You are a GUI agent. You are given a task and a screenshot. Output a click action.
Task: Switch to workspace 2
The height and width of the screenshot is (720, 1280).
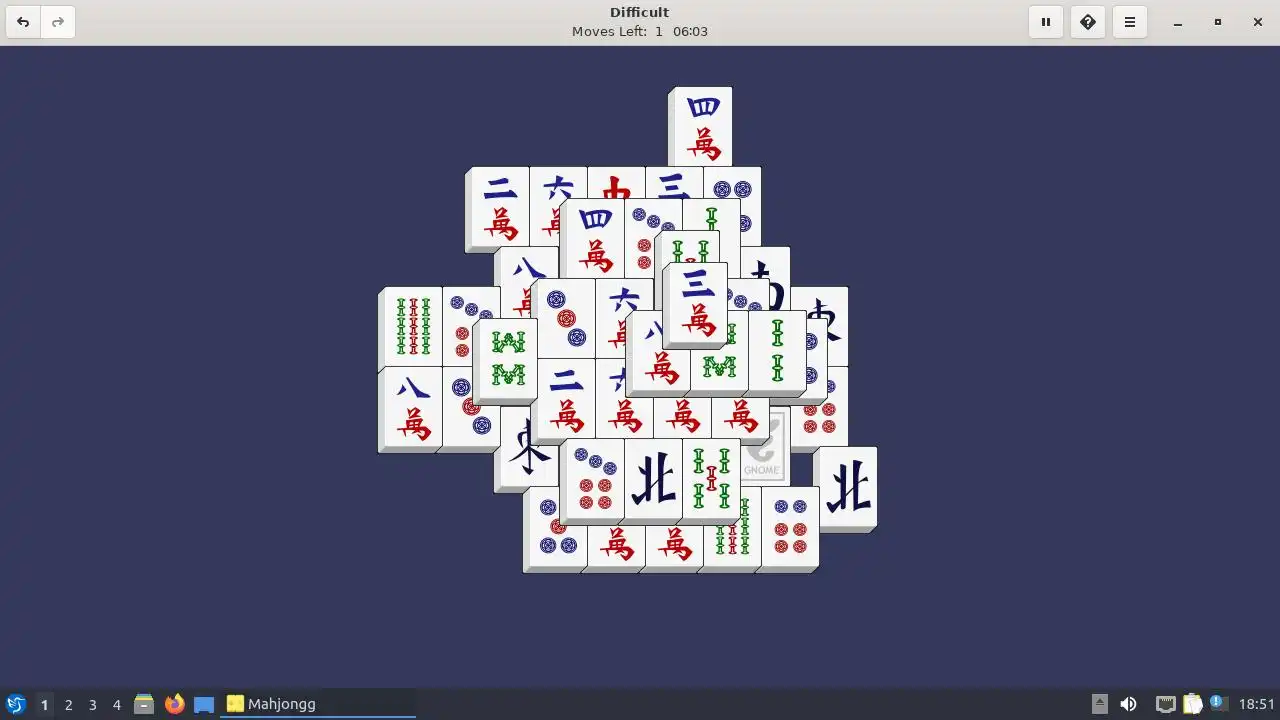pyautogui.click(x=68, y=704)
